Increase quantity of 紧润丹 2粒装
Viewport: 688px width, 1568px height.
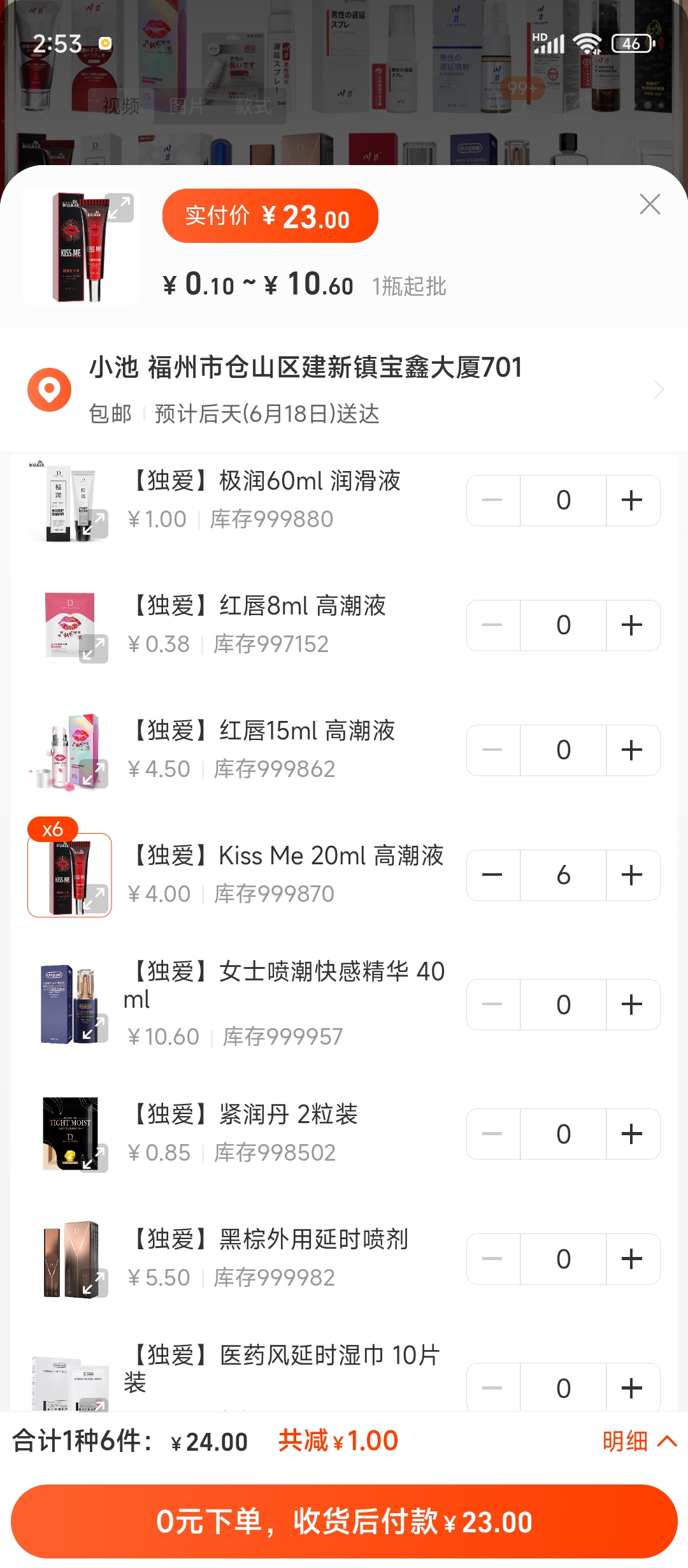(x=633, y=1134)
